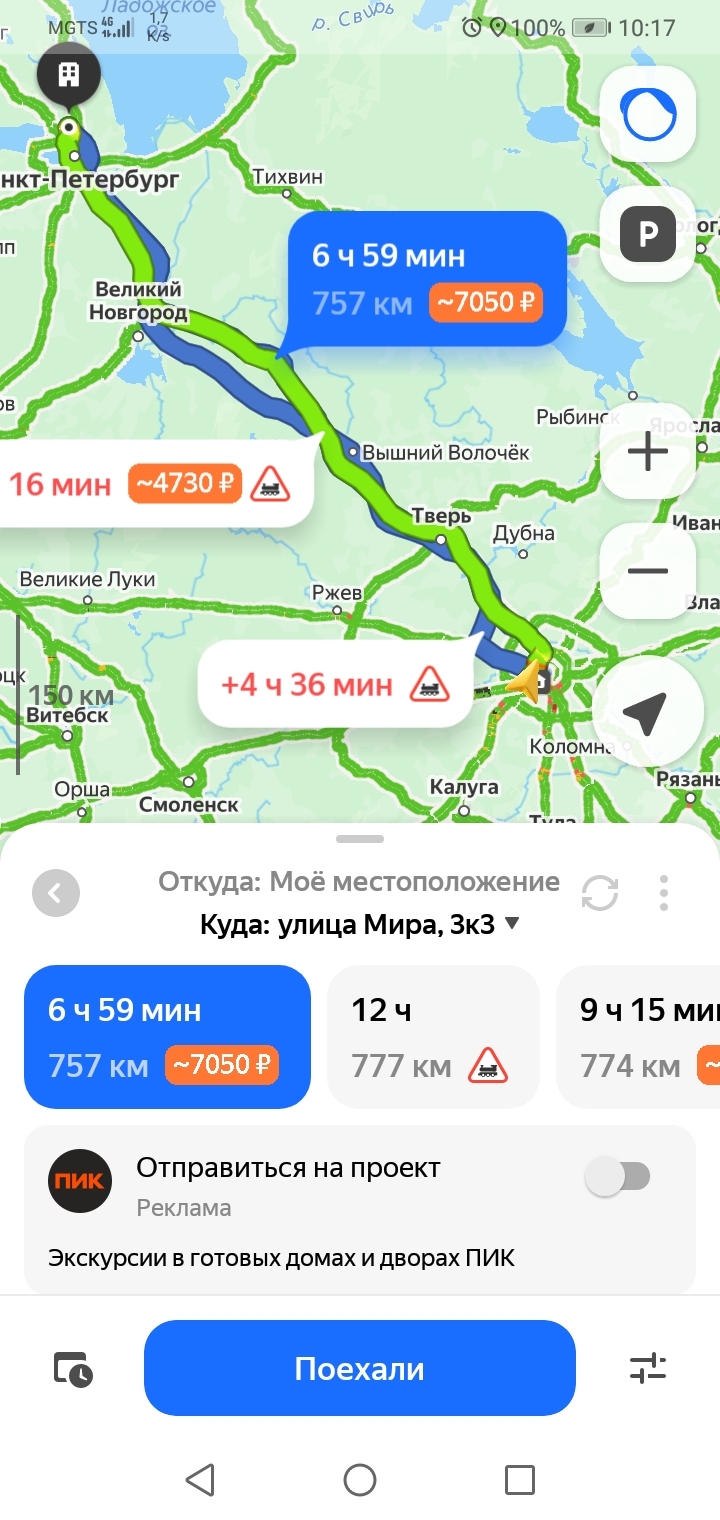Open recent apps

520,1480
